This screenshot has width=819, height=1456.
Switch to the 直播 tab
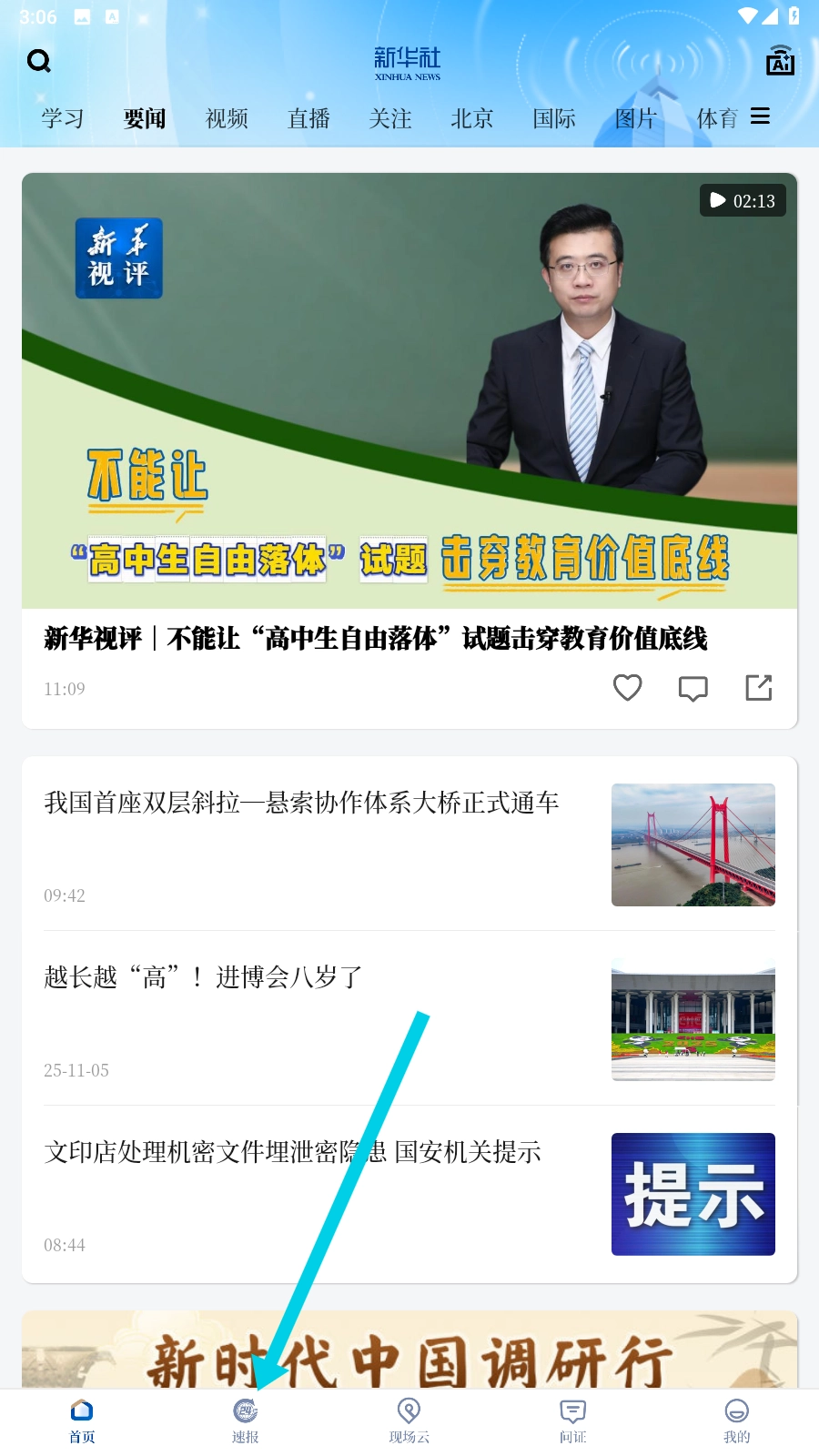pyautogui.click(x=308, y=118)
